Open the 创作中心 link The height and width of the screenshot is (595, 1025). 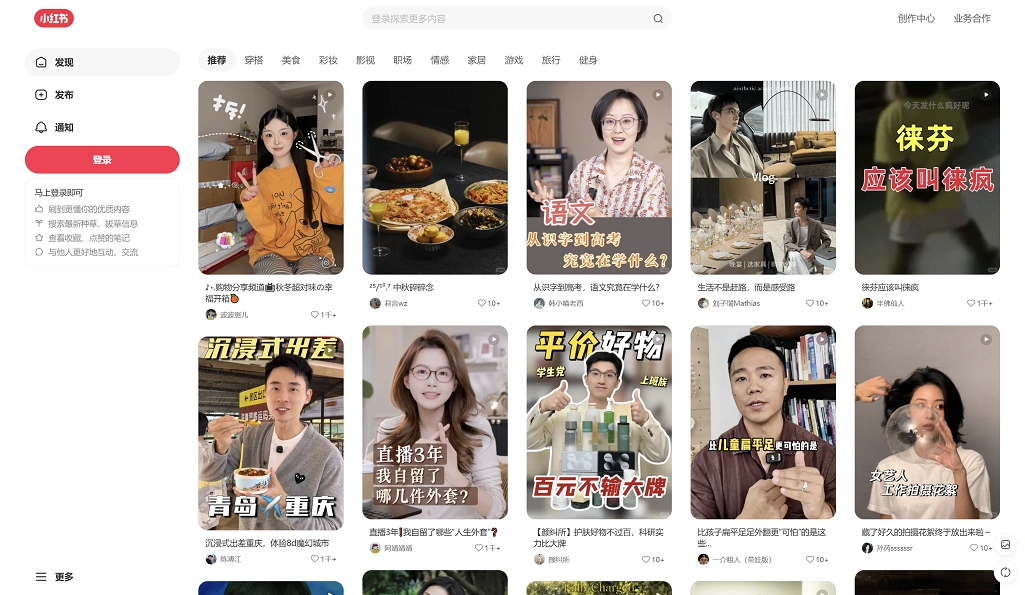[x=916, y=18]
